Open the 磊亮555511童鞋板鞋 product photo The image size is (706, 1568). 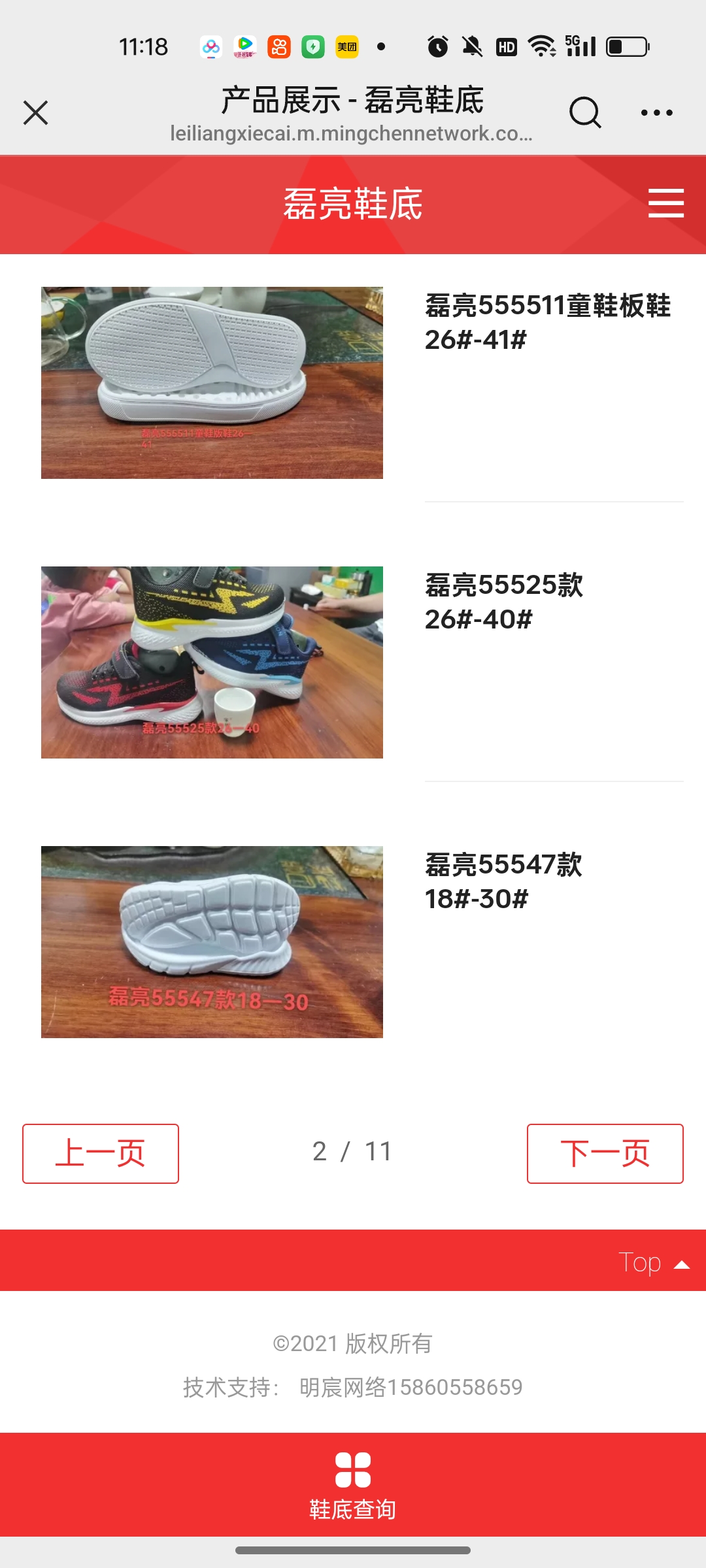[212, 383]
